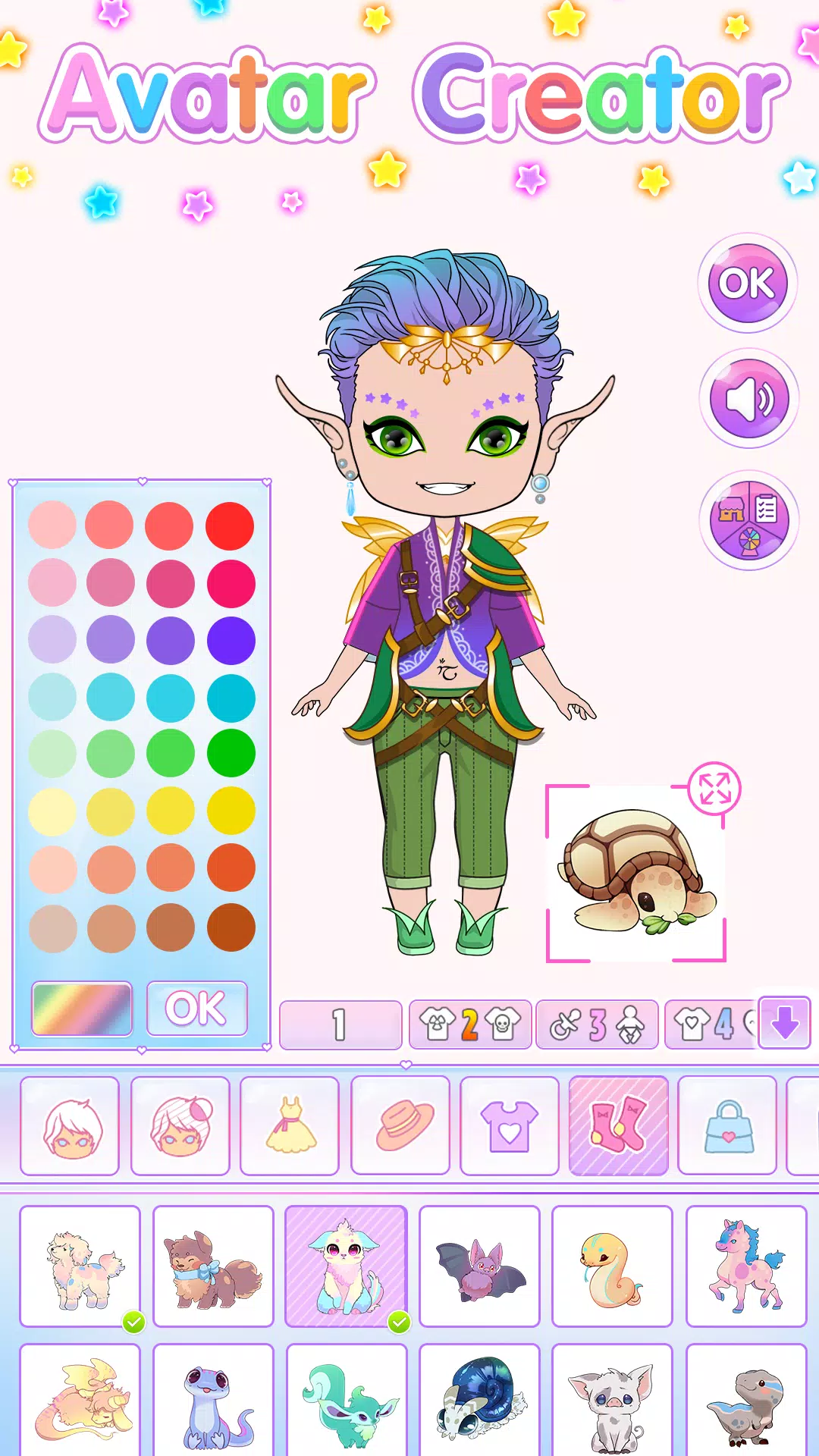Switch to layer tab 3
The width and height of the screenshot is (819, 1456).
(597, 1025)
